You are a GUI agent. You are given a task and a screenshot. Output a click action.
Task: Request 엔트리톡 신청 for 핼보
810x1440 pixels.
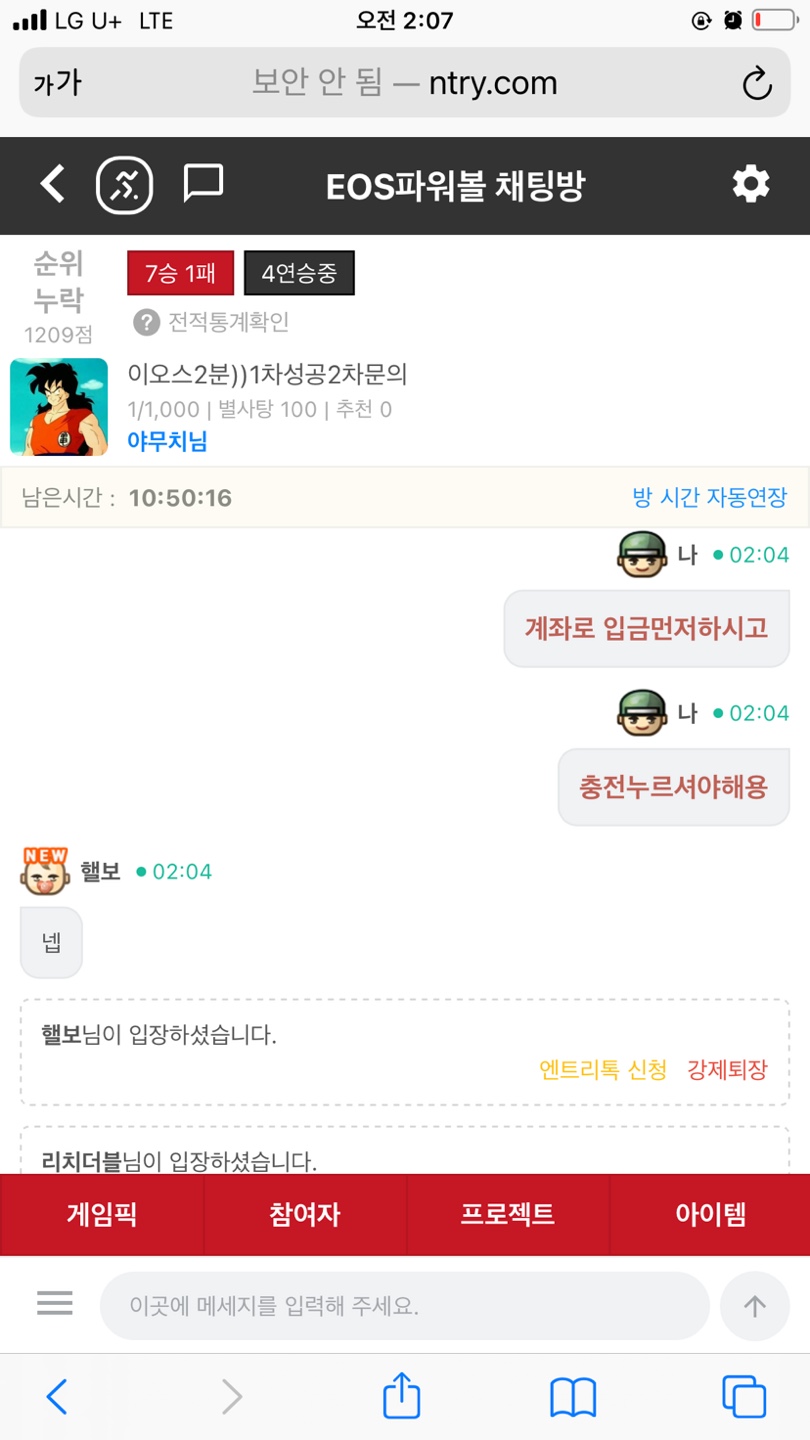click(602, 1069)
